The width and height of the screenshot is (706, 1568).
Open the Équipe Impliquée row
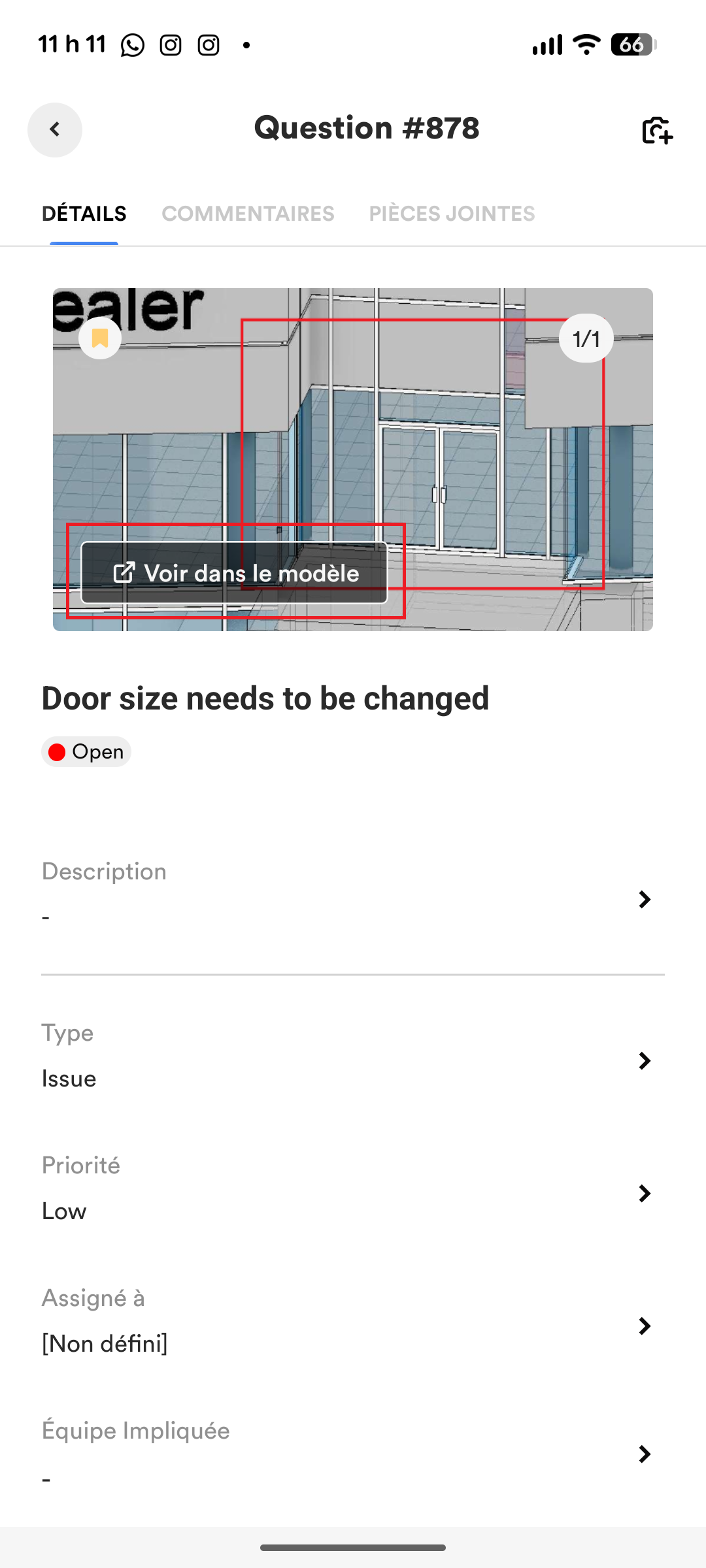(353, 1454)
